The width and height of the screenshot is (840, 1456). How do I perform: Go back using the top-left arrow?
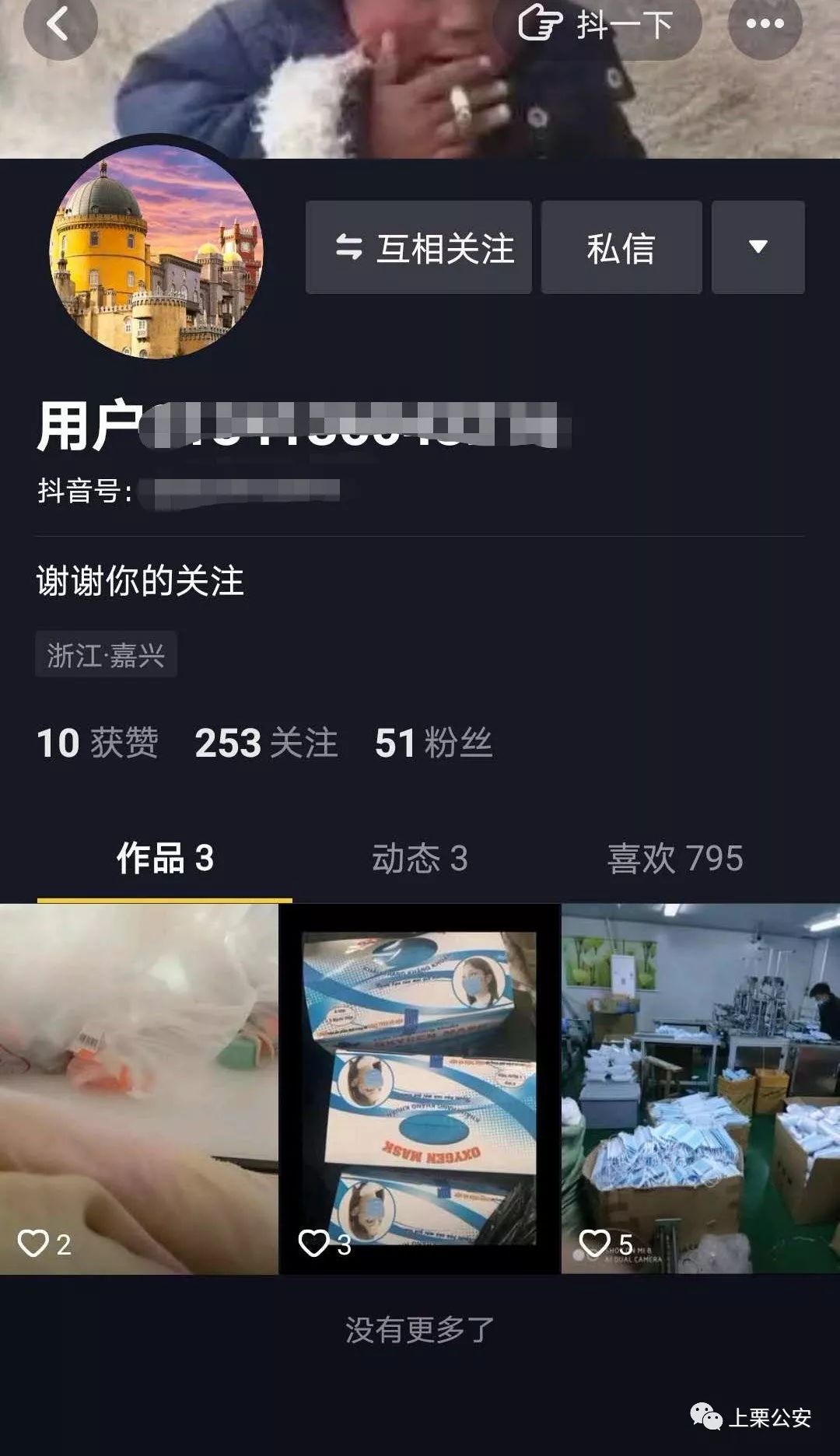coord(59,23)
